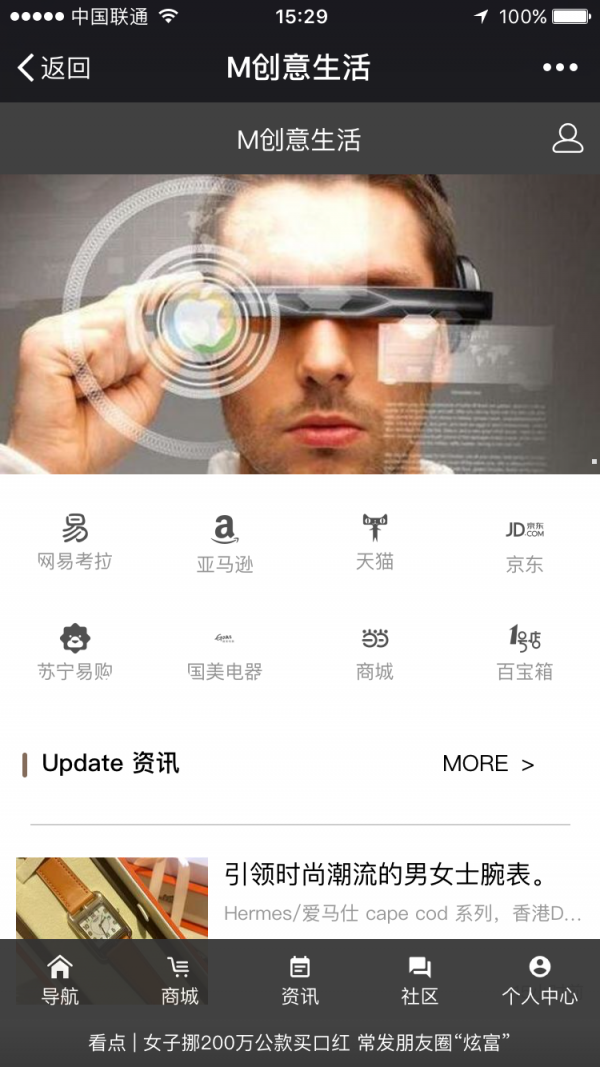
Task: Open the 看点 news headline
Action: [300, 1043]
